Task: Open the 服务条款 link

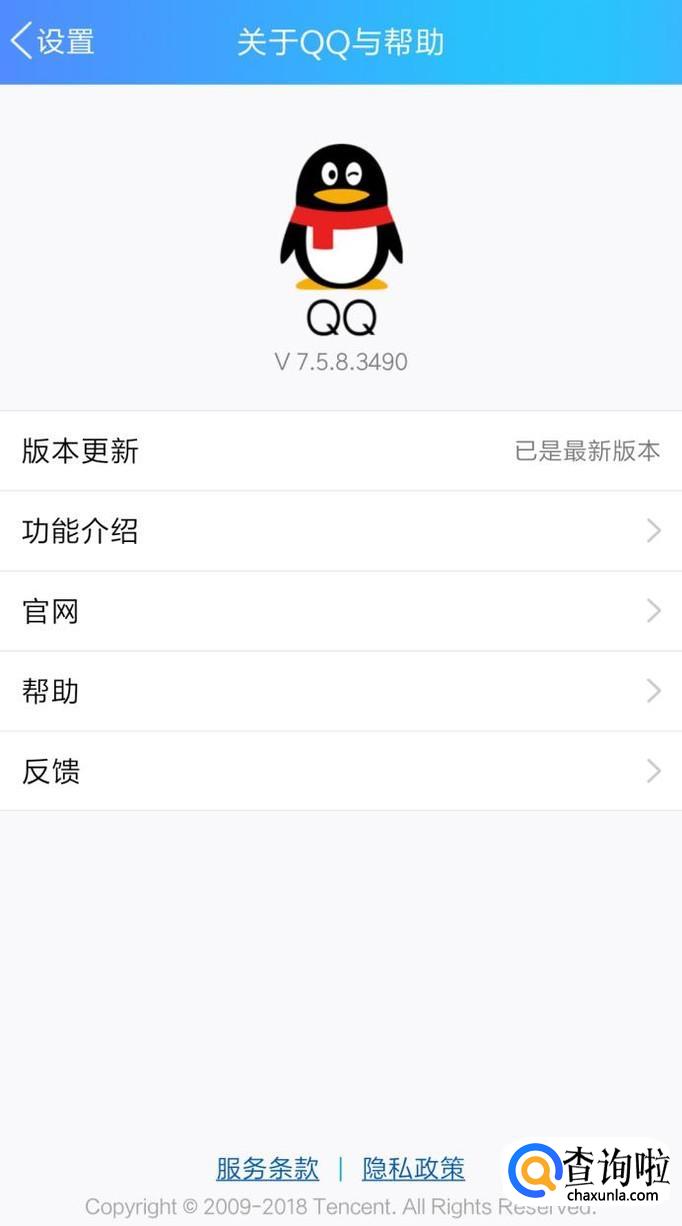Action: point(267,1168)
